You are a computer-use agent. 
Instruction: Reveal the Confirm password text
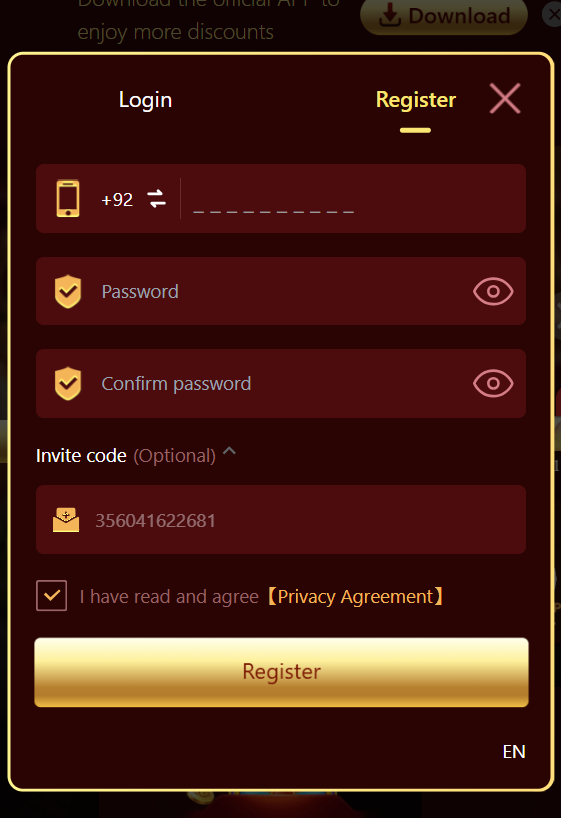click(493, 383)
